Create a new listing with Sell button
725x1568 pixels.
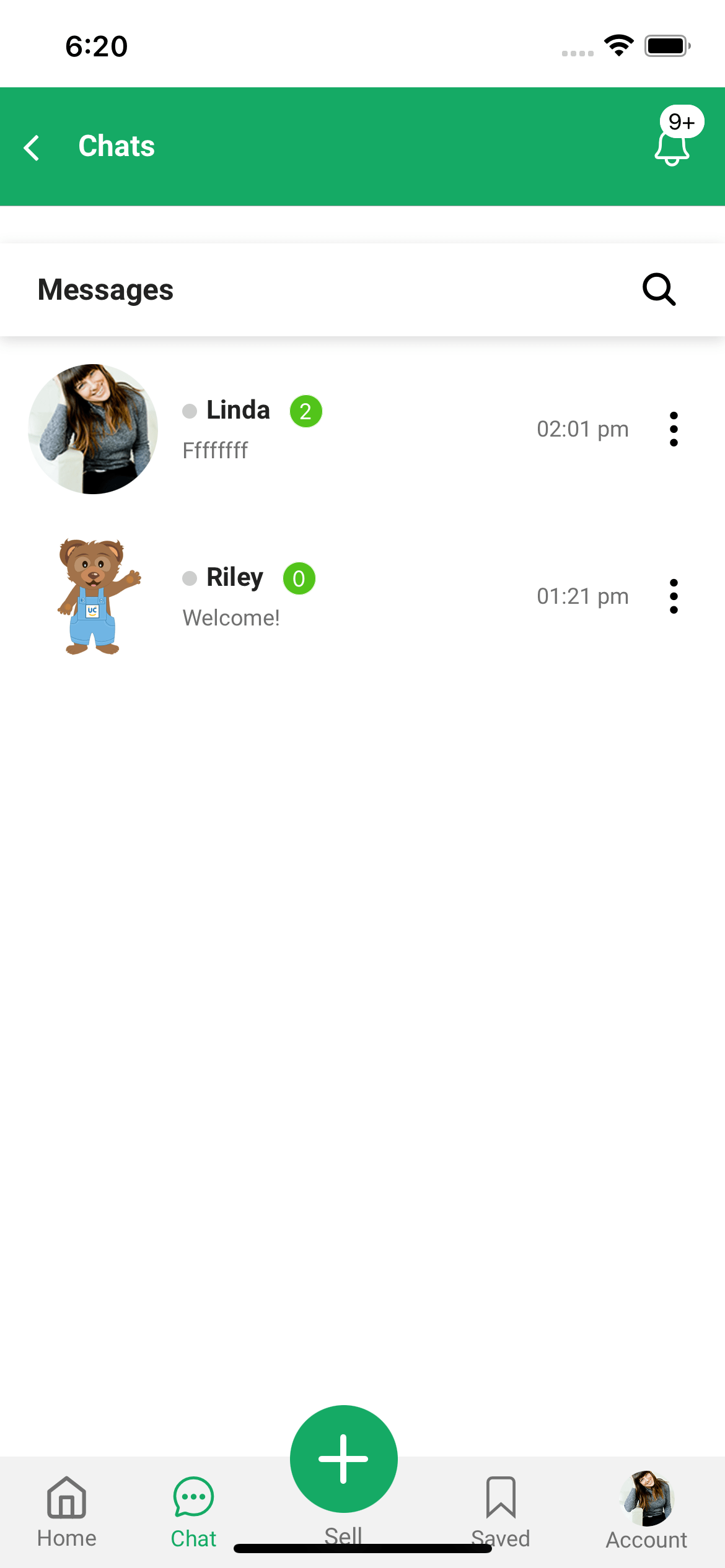tap(343, 1459)
